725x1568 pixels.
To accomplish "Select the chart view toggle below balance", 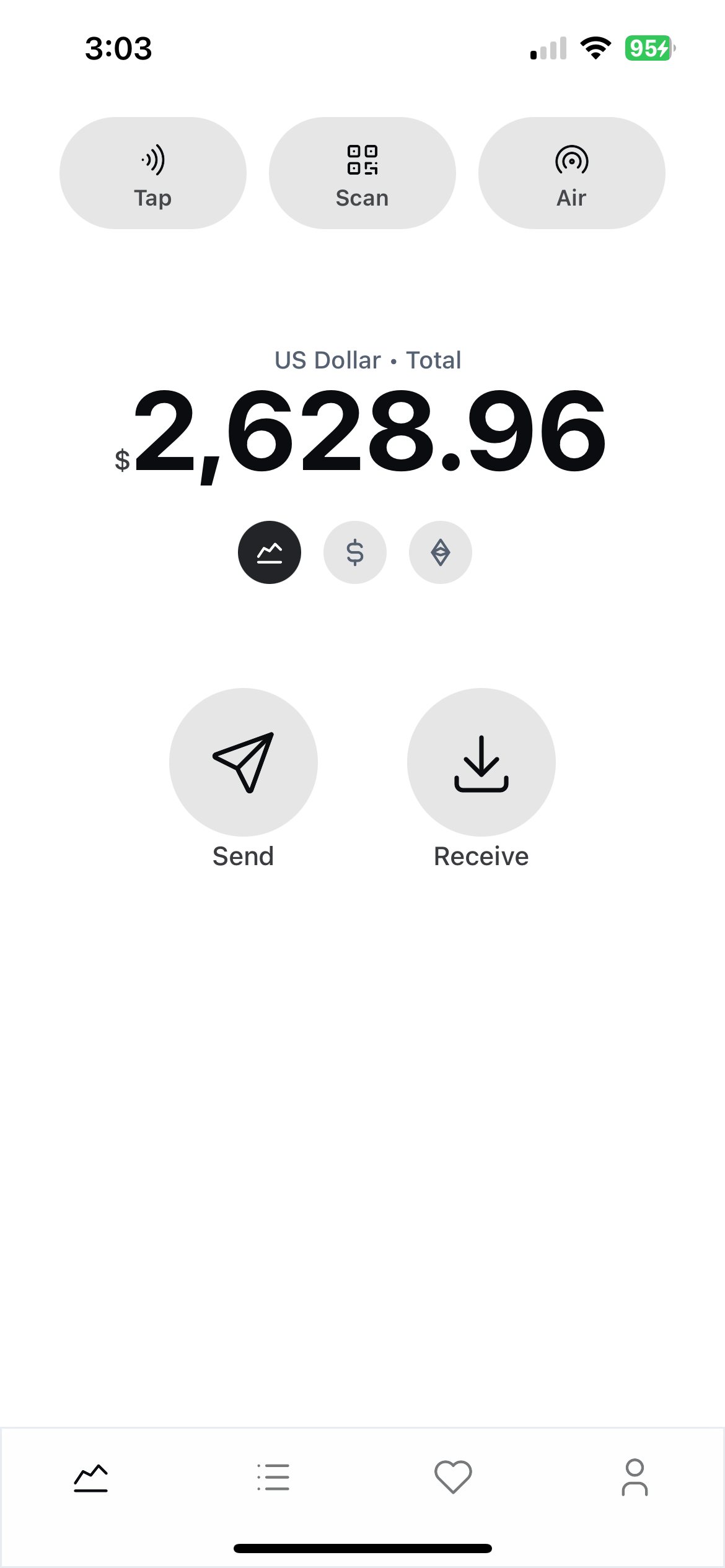I will tap(270, 552).
